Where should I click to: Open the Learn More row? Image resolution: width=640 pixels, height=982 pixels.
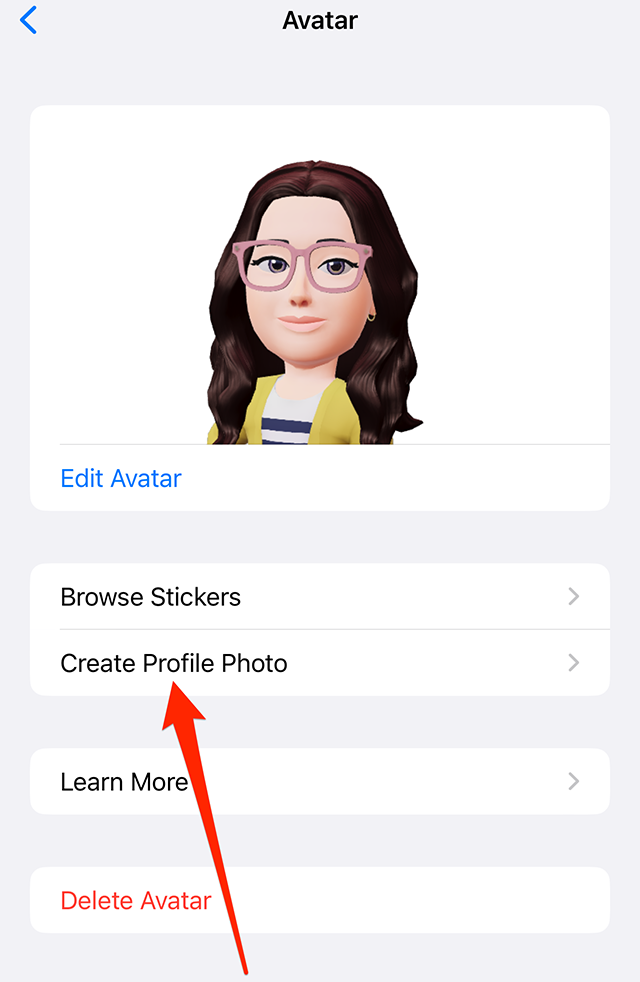[319, 781]
